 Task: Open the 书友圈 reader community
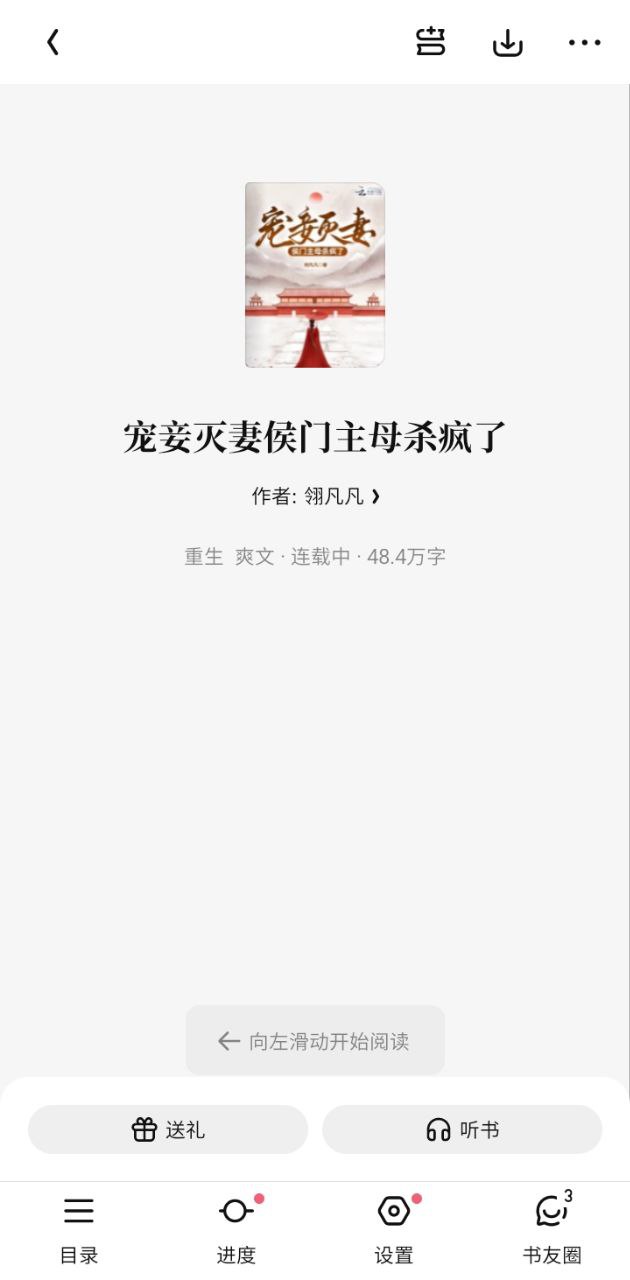pyautogui.click(x=551, y=1230)
